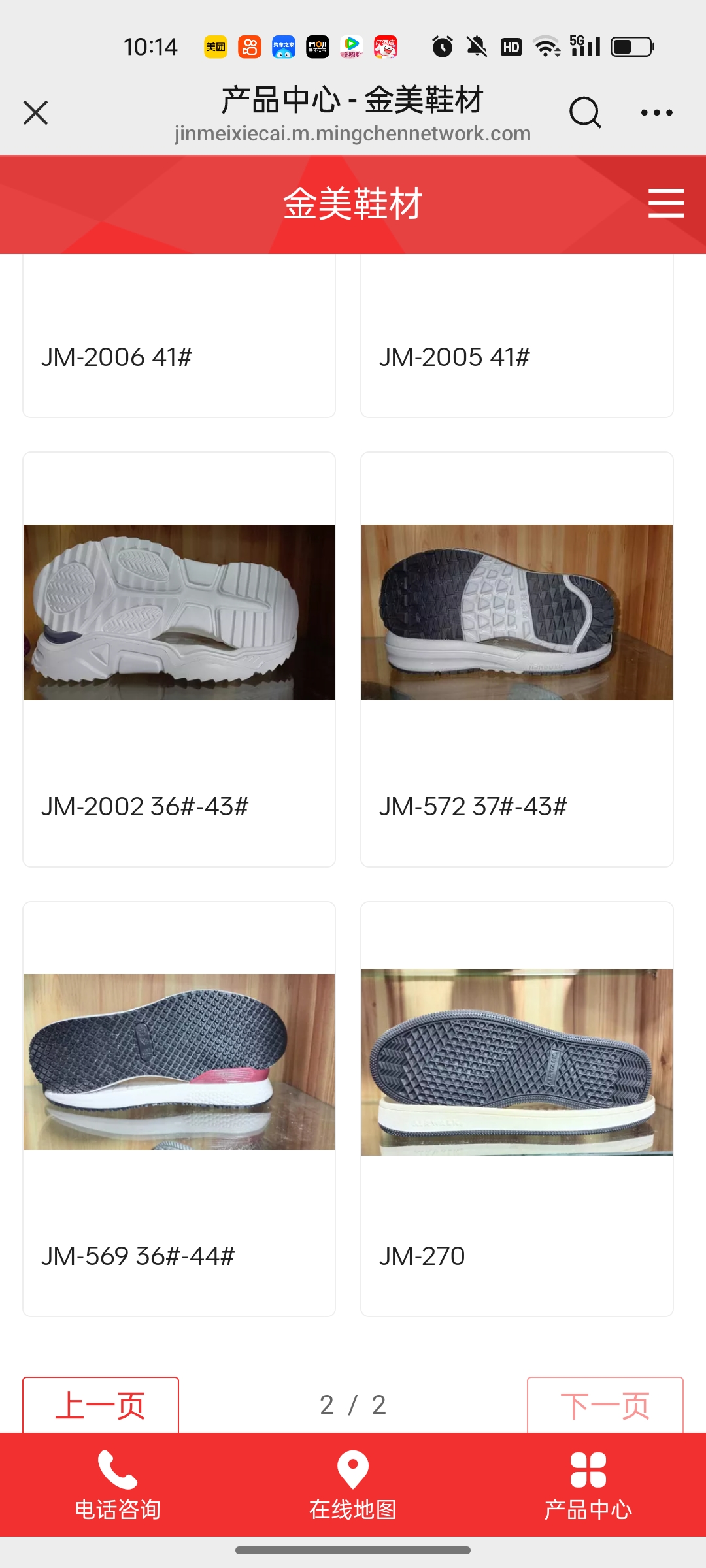Image resolution: width=706 pixels, height=1568 pixels.
Task: Switch to 产品中心 product center
Action: click(x=588, y=1484)
